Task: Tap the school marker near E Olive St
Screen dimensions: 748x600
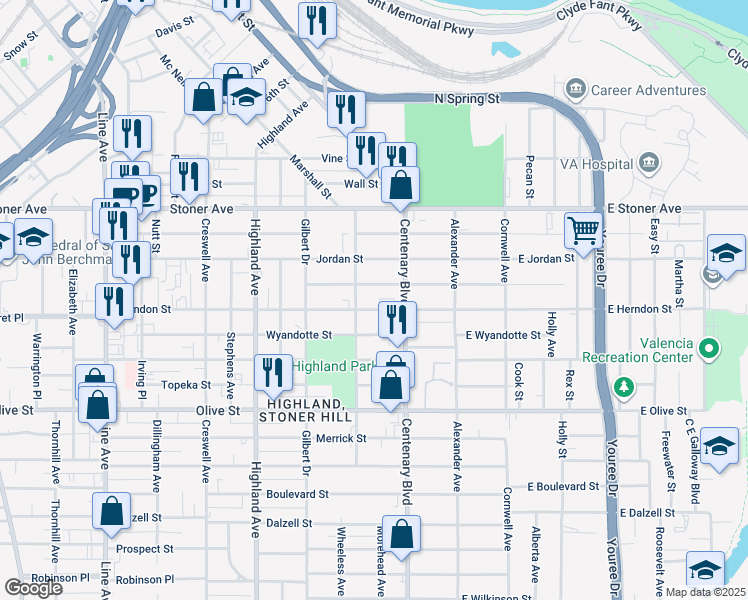Action: pos(719,447)
